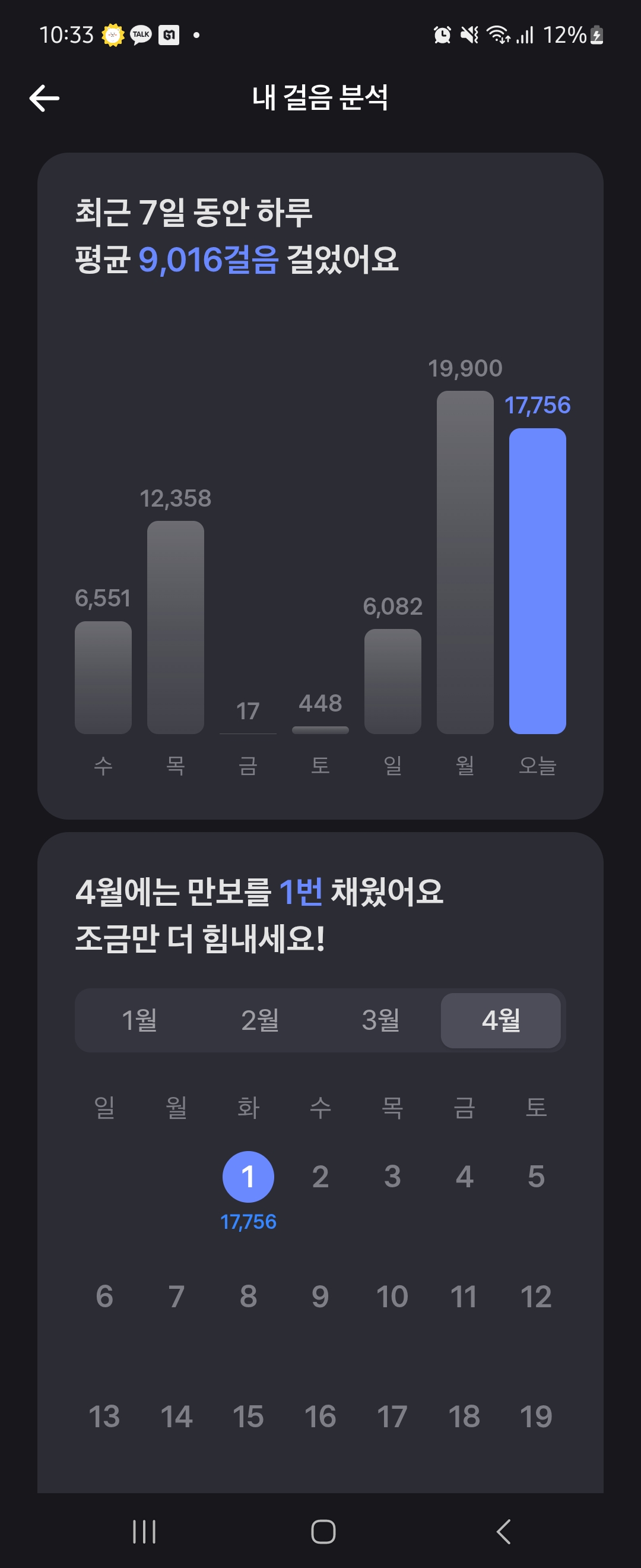641x1568 pixels.
Task: Switch to the 3월 month tab
Action: coord(380,1020)
